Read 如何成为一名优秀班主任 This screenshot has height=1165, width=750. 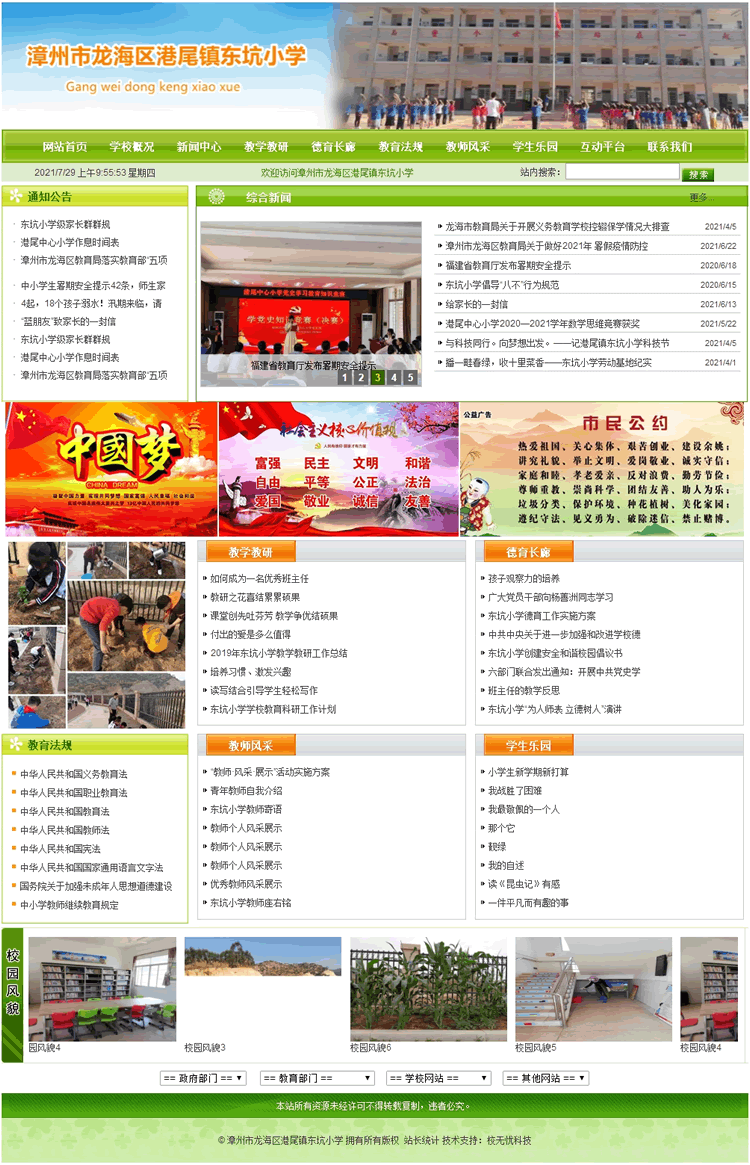pos(259,579)
